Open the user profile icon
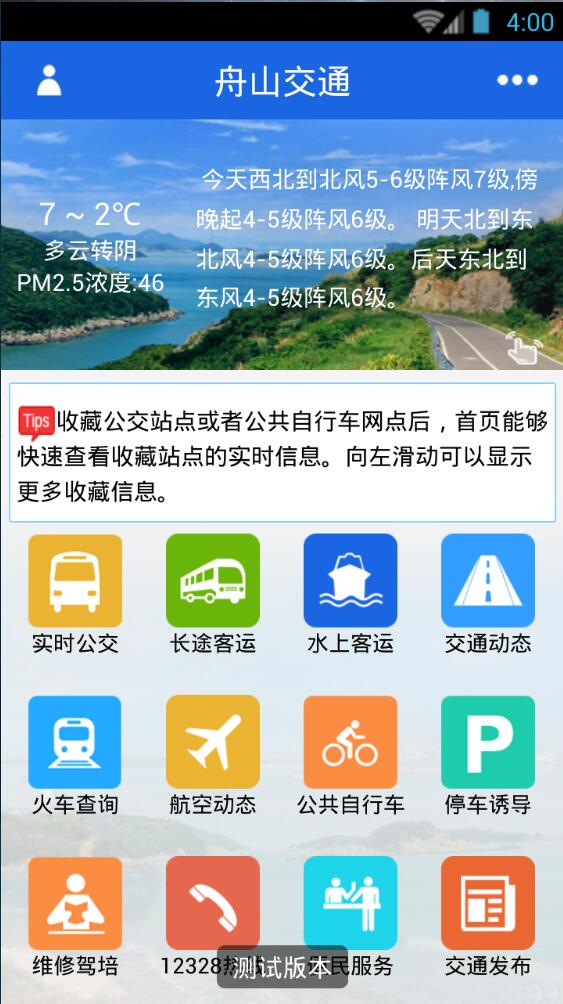Image resolution: width=563 pixels, height=1004 pixels. pyautogui.click(x=49, y=81)
